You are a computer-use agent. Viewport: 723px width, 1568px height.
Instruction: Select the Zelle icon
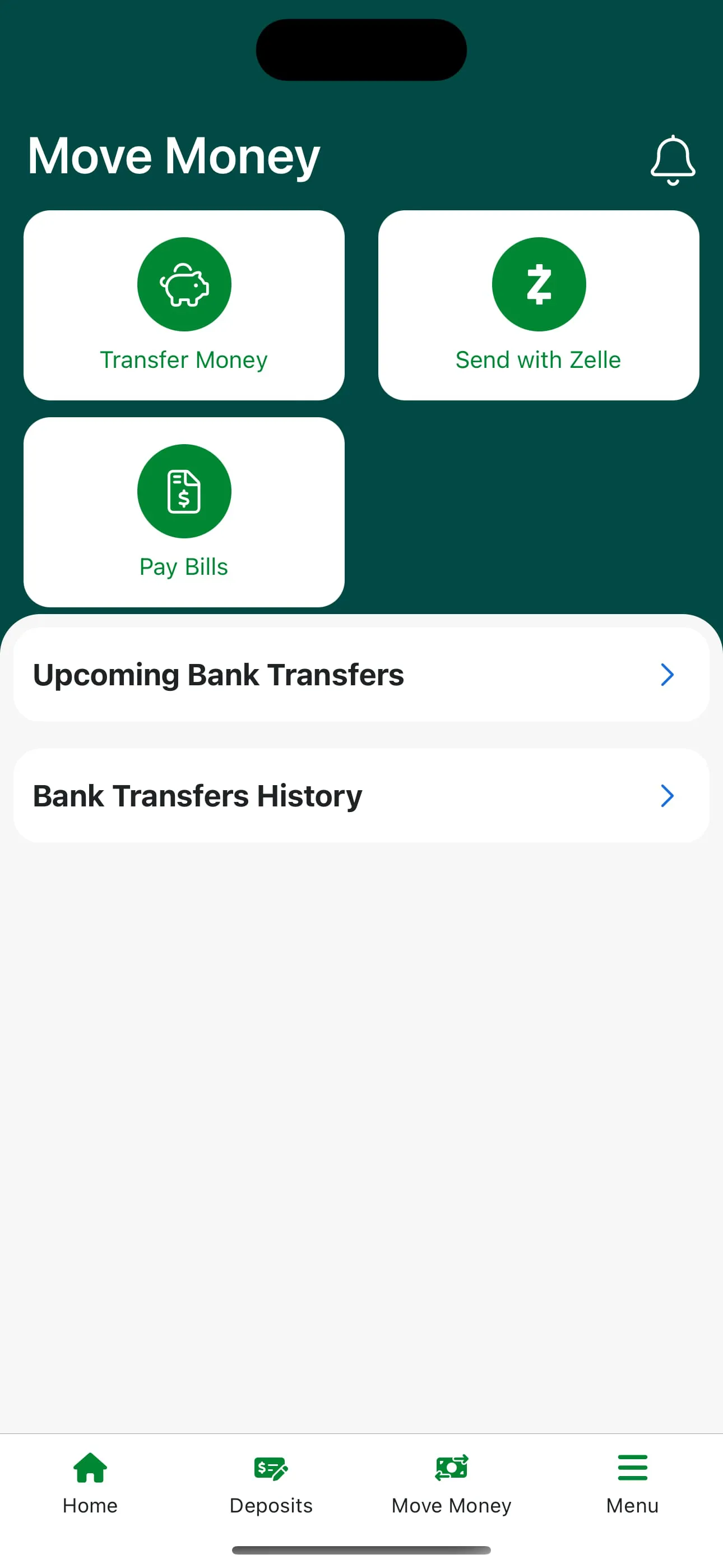tap(538, 284)
